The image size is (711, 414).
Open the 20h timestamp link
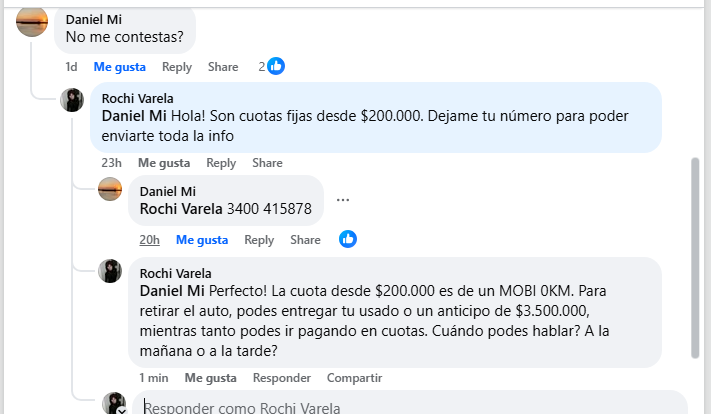(150, 240)
